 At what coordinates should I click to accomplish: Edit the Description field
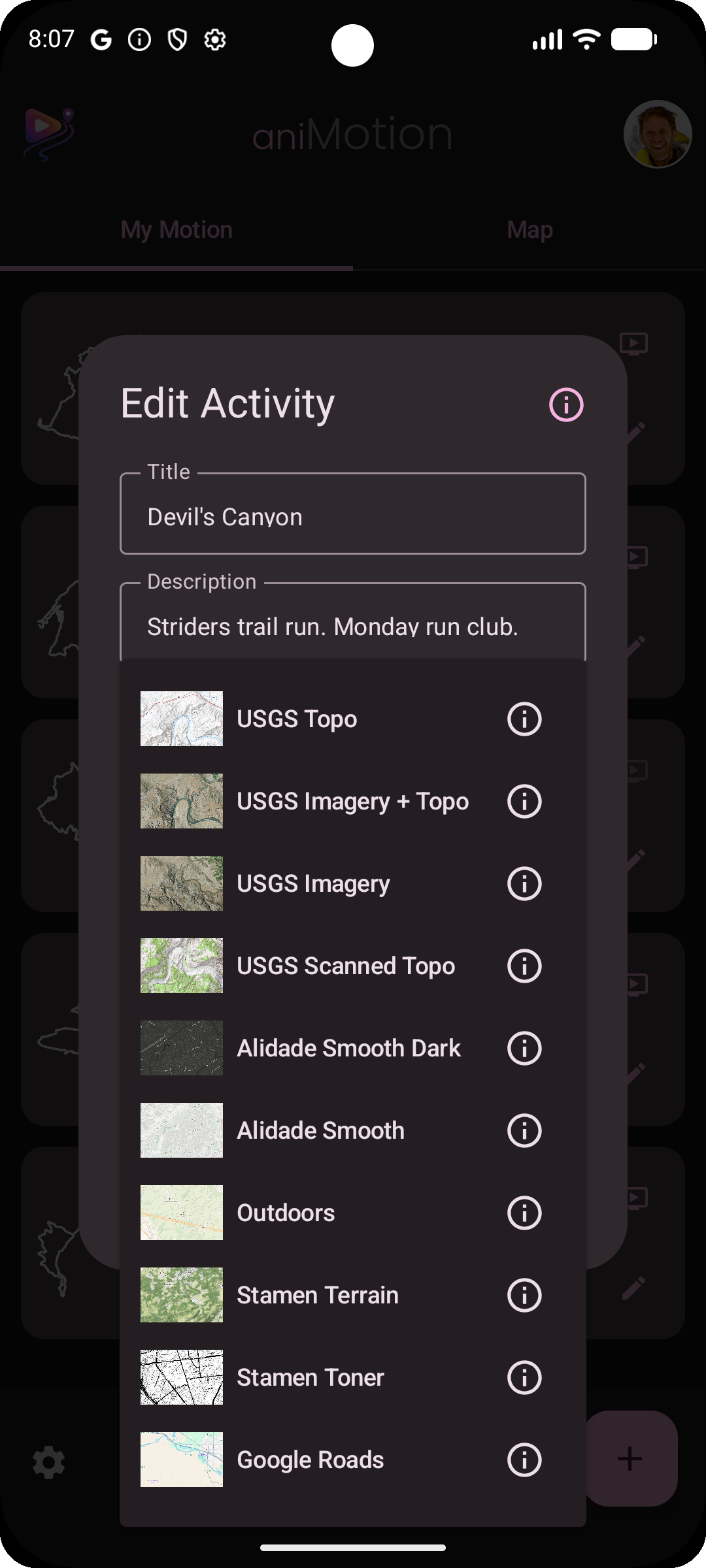[x=353, y=626]
